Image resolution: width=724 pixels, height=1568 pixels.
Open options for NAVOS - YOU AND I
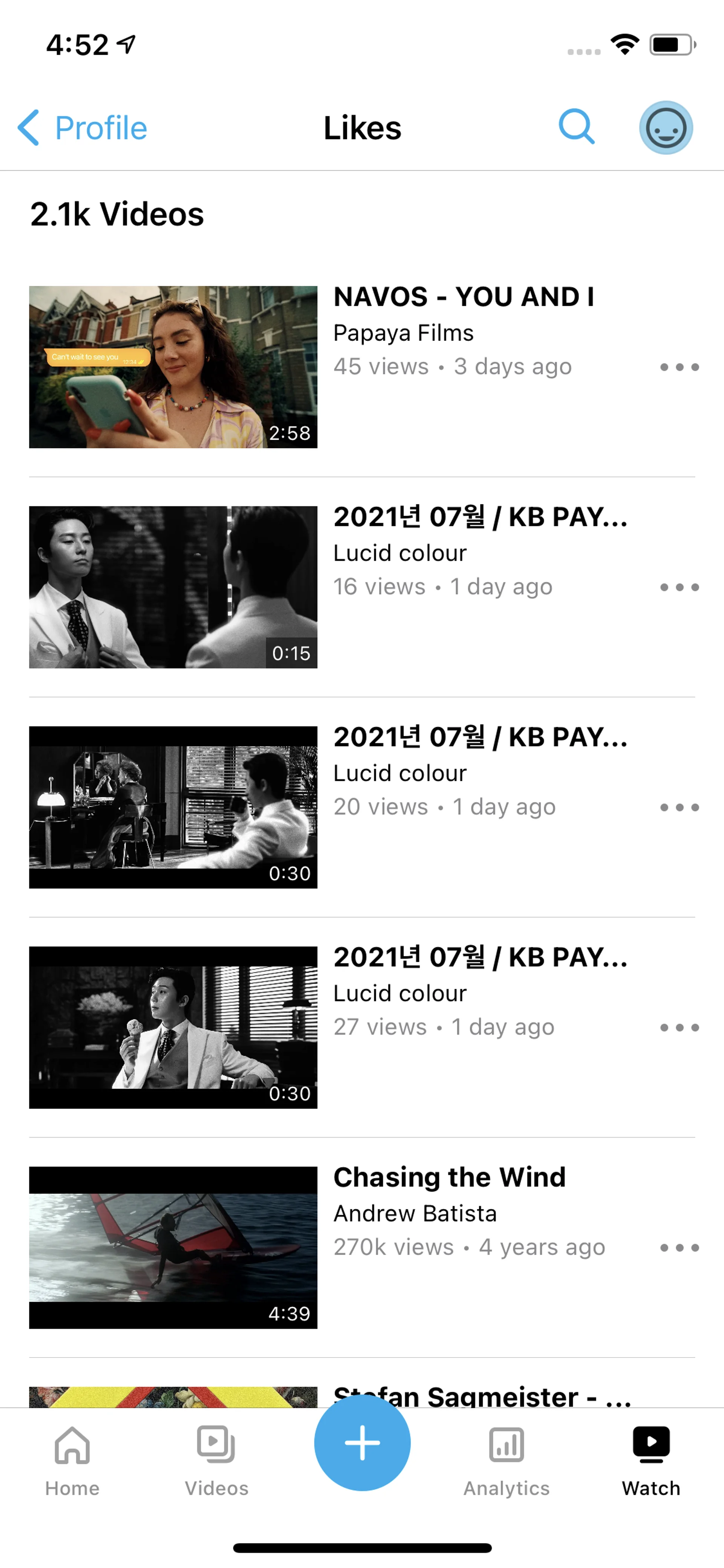pyautogui.click(x=679, y=367)
